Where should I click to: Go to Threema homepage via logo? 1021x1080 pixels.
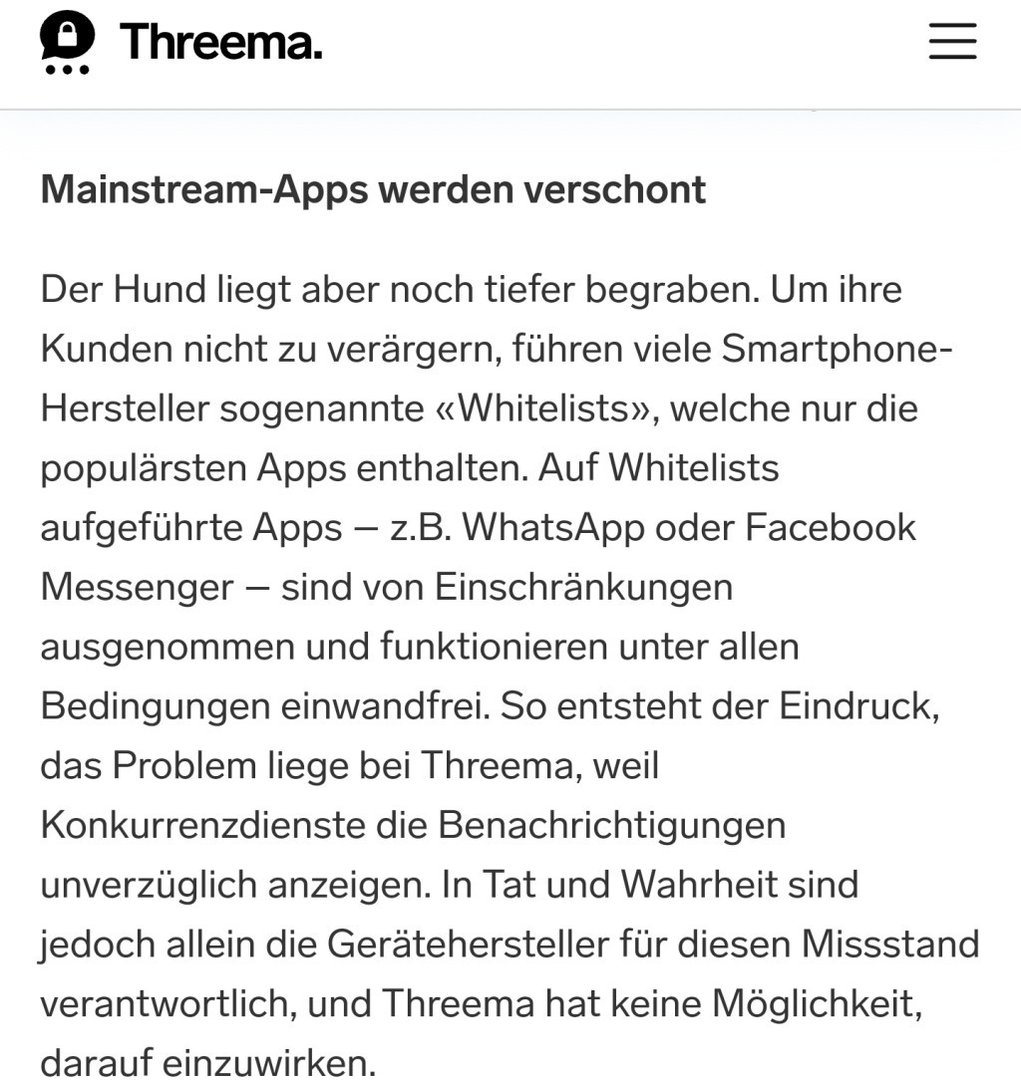(181, 45)
